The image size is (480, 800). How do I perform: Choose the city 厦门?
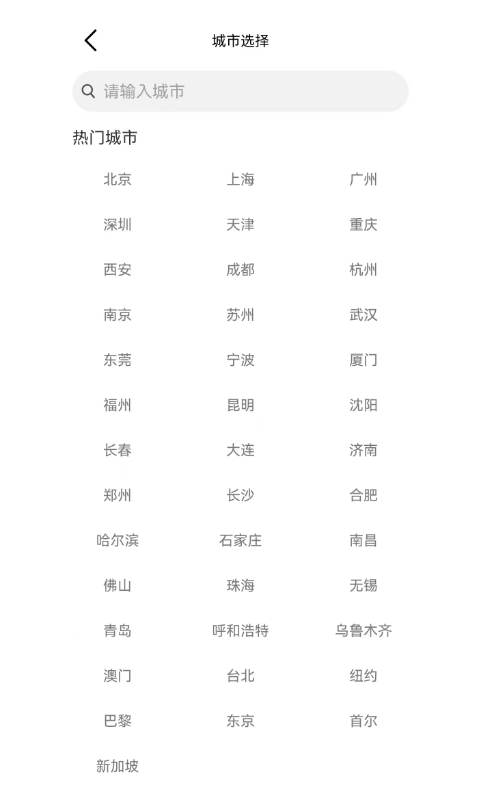coord(363,360)
